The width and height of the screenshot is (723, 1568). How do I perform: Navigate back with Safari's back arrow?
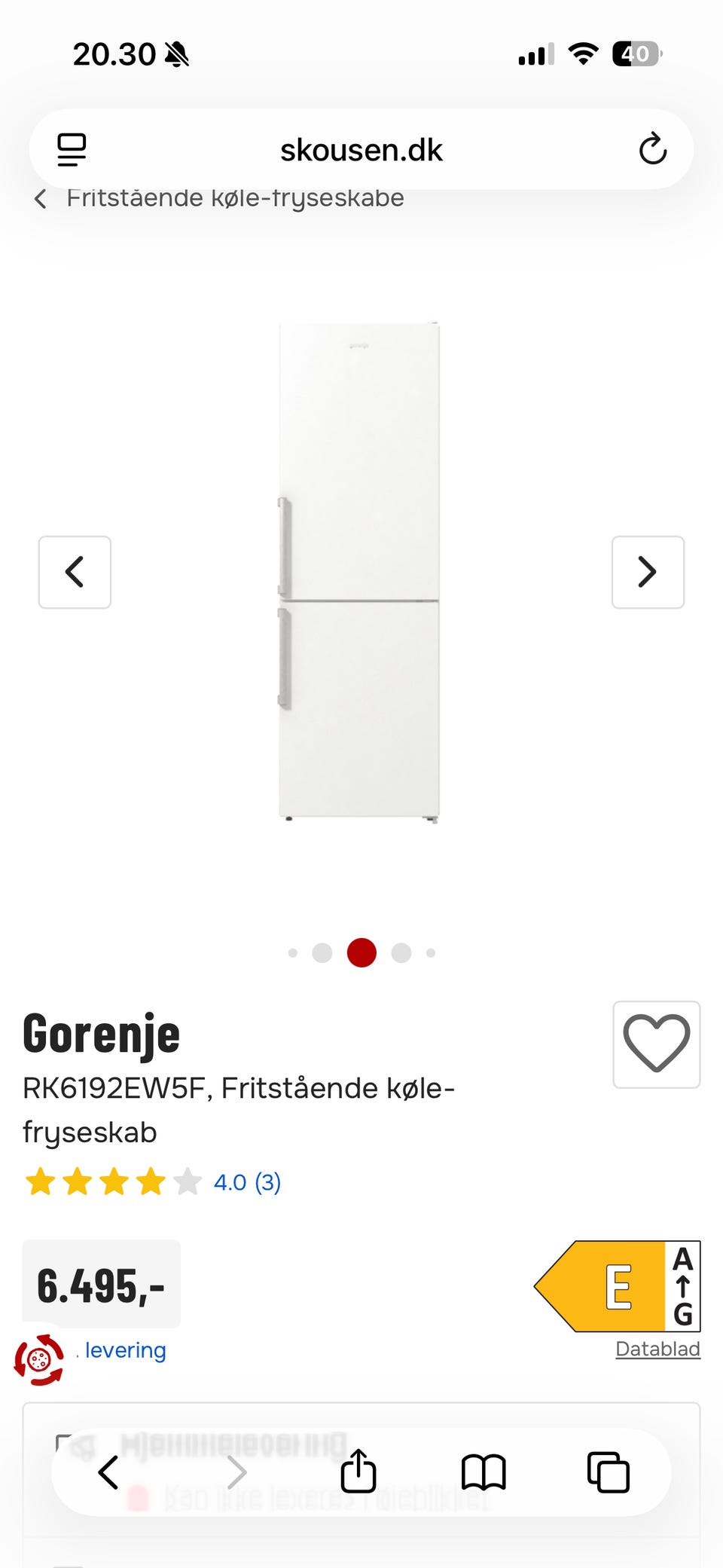coord(108,1472)
